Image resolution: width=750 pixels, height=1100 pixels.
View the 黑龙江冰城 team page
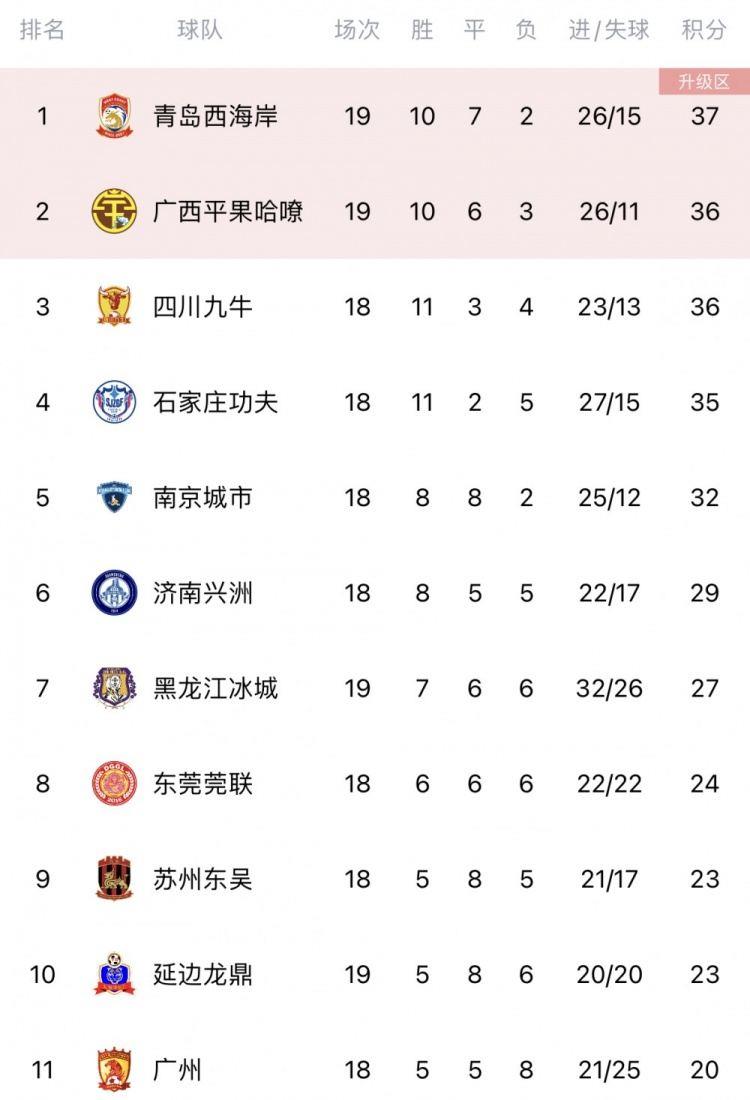click(x=215, y=688)
